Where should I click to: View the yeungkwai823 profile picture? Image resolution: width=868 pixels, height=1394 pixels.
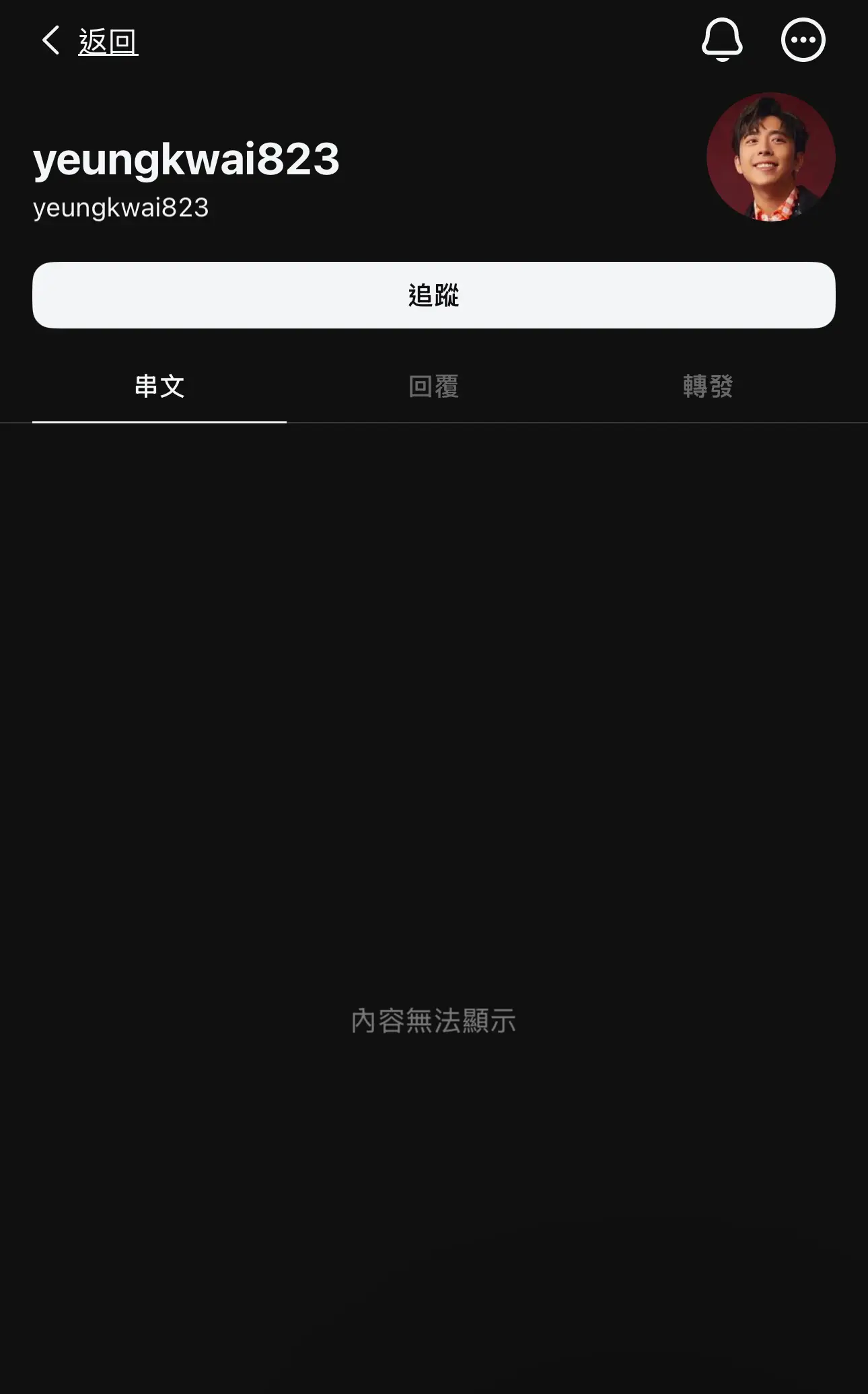770,157
